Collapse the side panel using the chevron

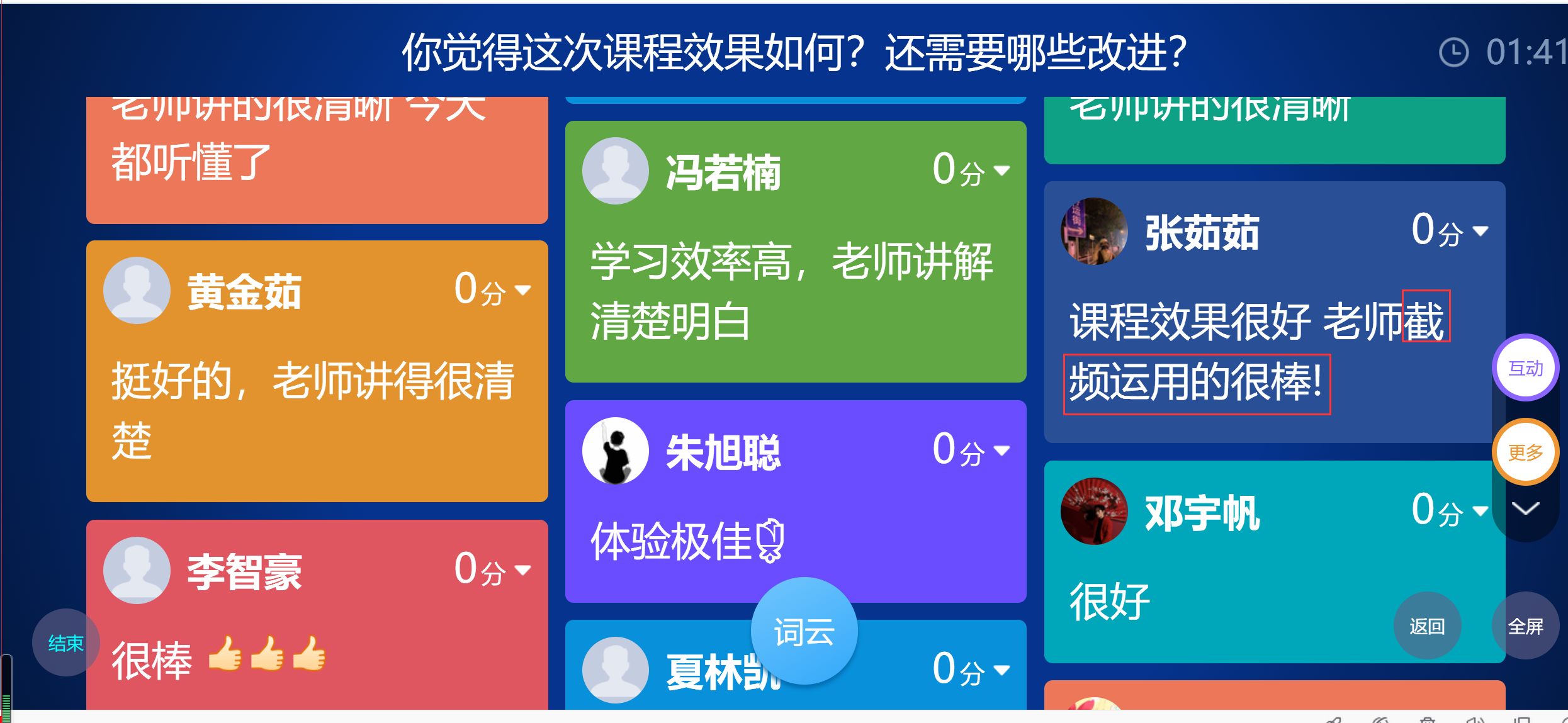1525,508
